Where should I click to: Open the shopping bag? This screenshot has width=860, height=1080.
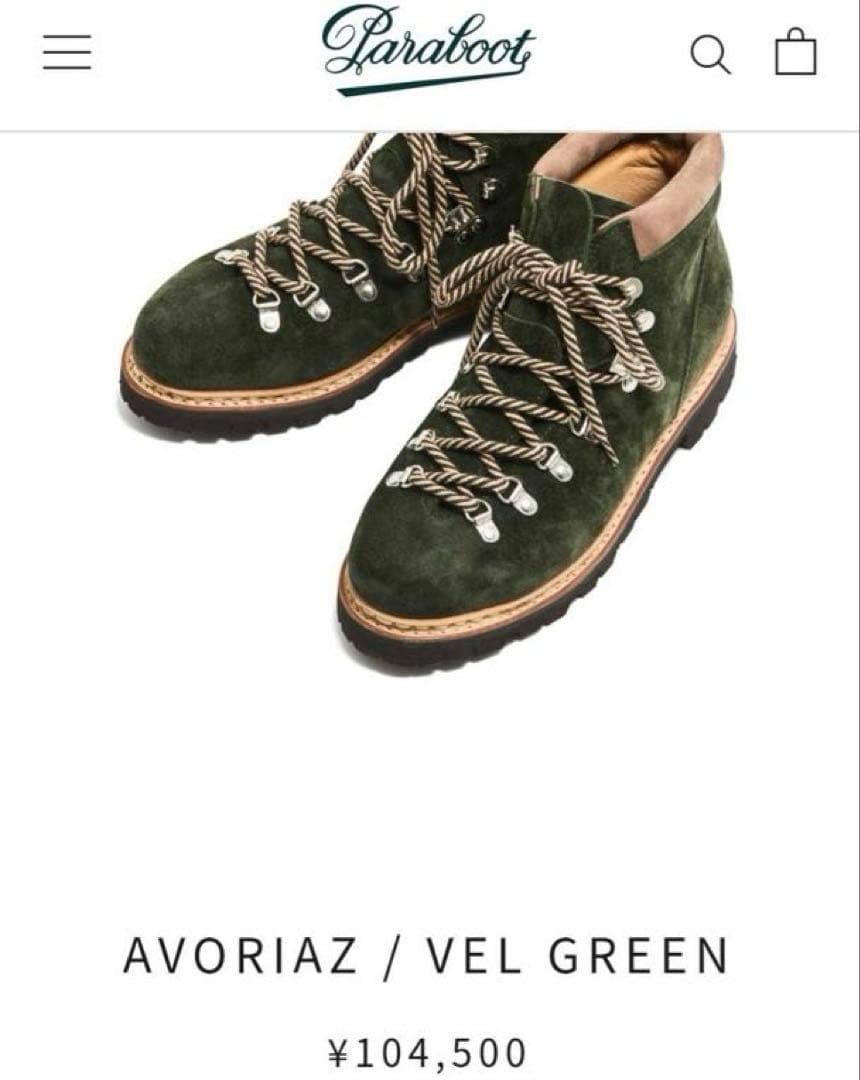796,52
